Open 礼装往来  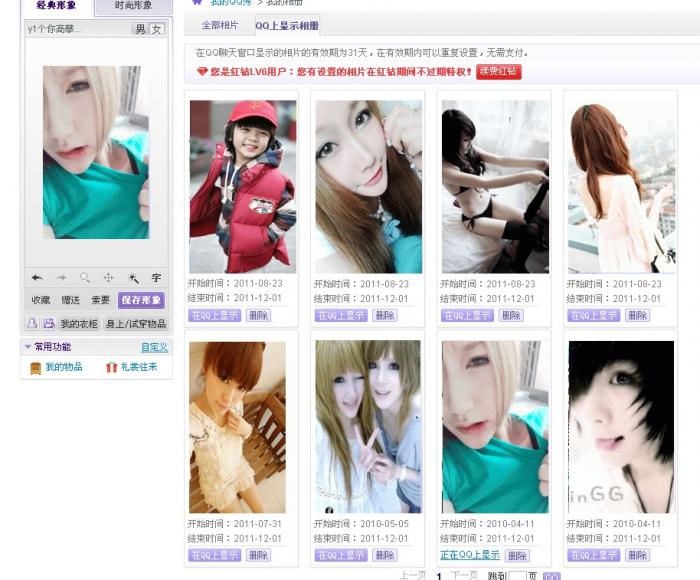(x=138, y=367)
